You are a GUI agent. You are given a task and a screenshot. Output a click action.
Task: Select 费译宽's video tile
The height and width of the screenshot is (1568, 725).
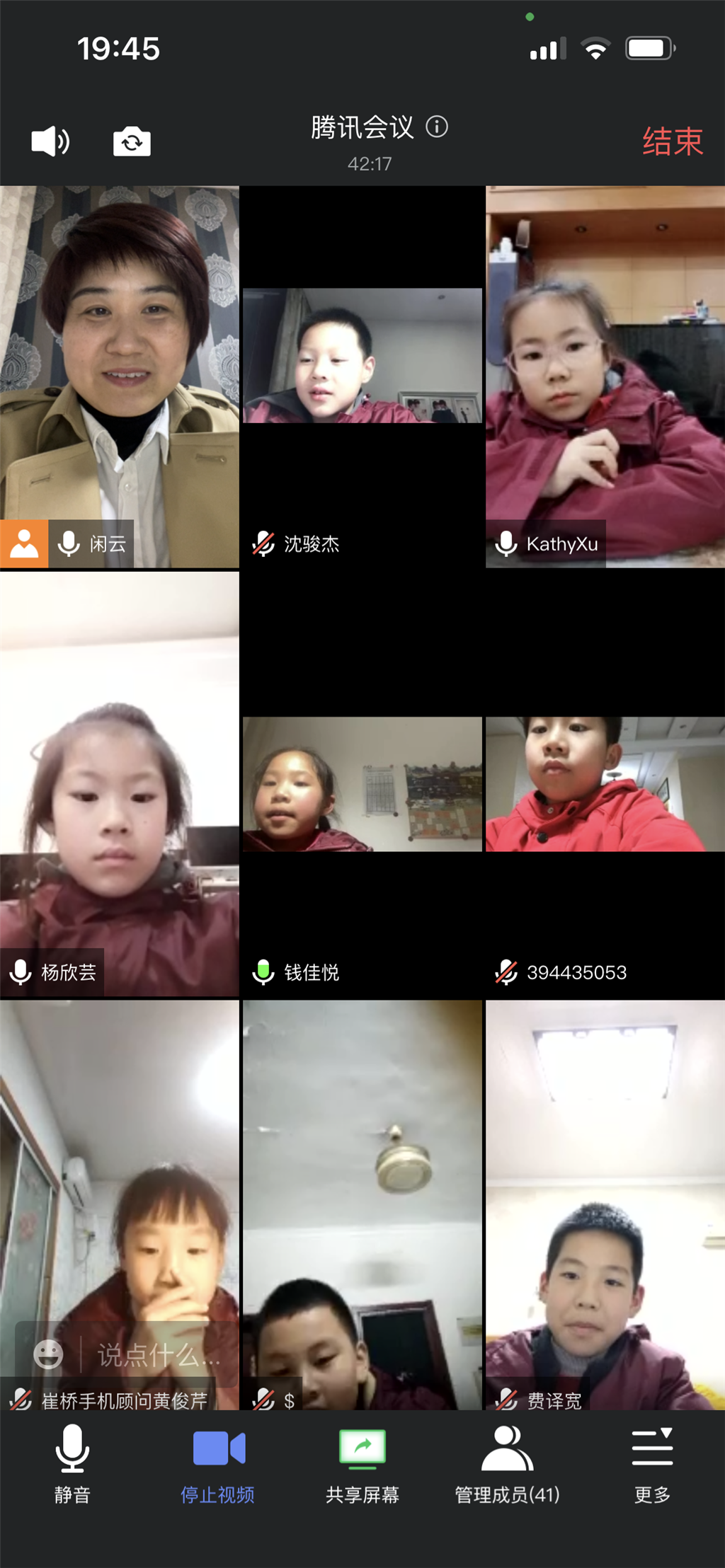[605, 1203]
